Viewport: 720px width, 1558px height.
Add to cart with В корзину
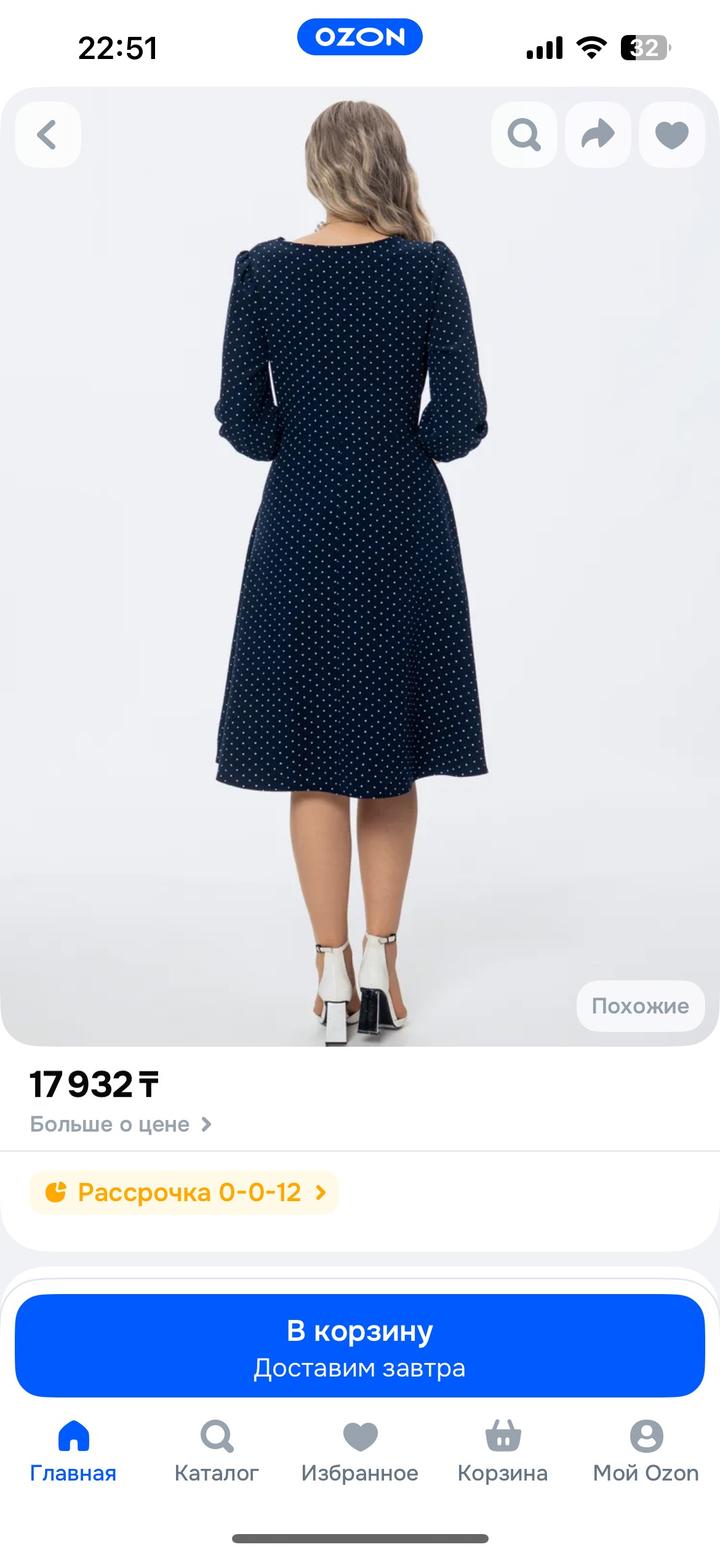click(360, 1346)
